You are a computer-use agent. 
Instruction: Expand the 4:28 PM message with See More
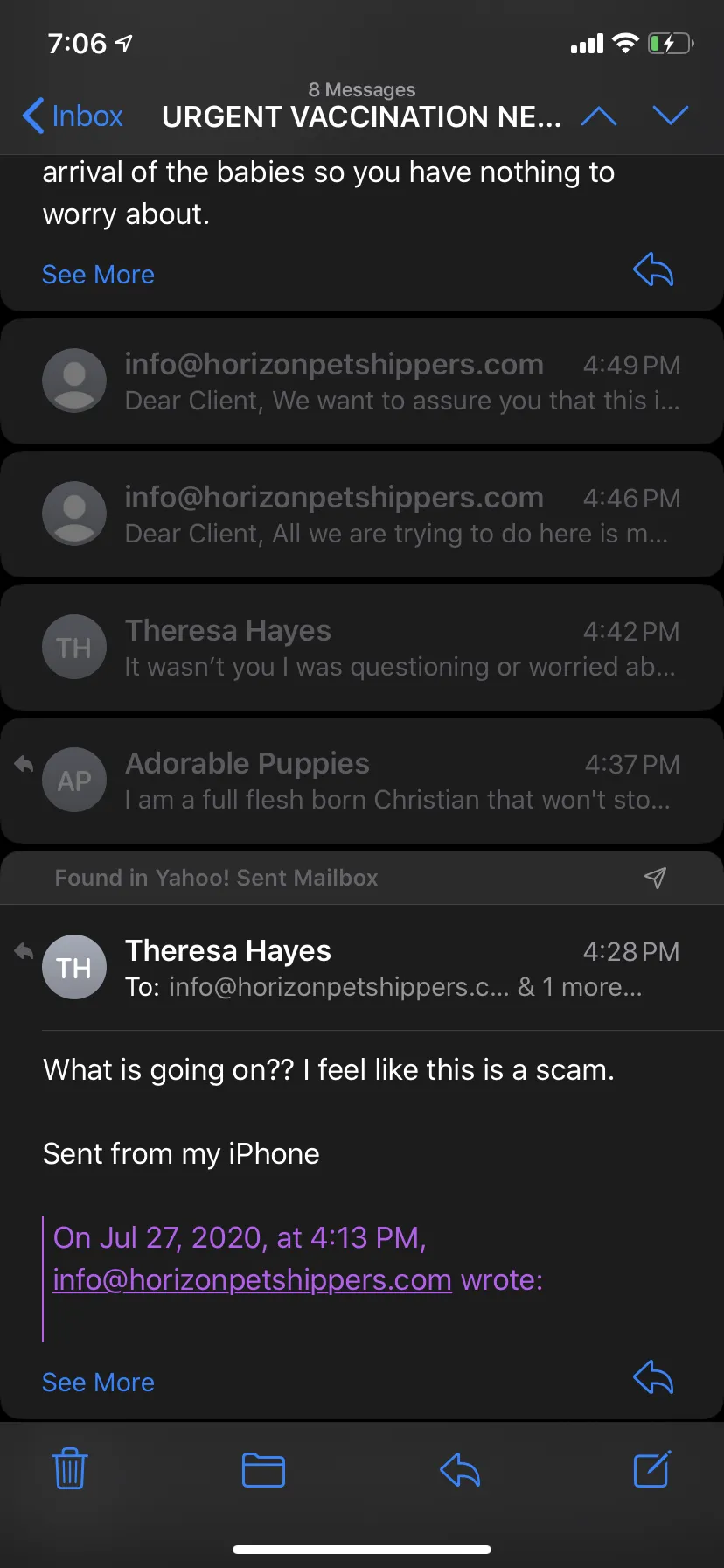click(98, 1382)
